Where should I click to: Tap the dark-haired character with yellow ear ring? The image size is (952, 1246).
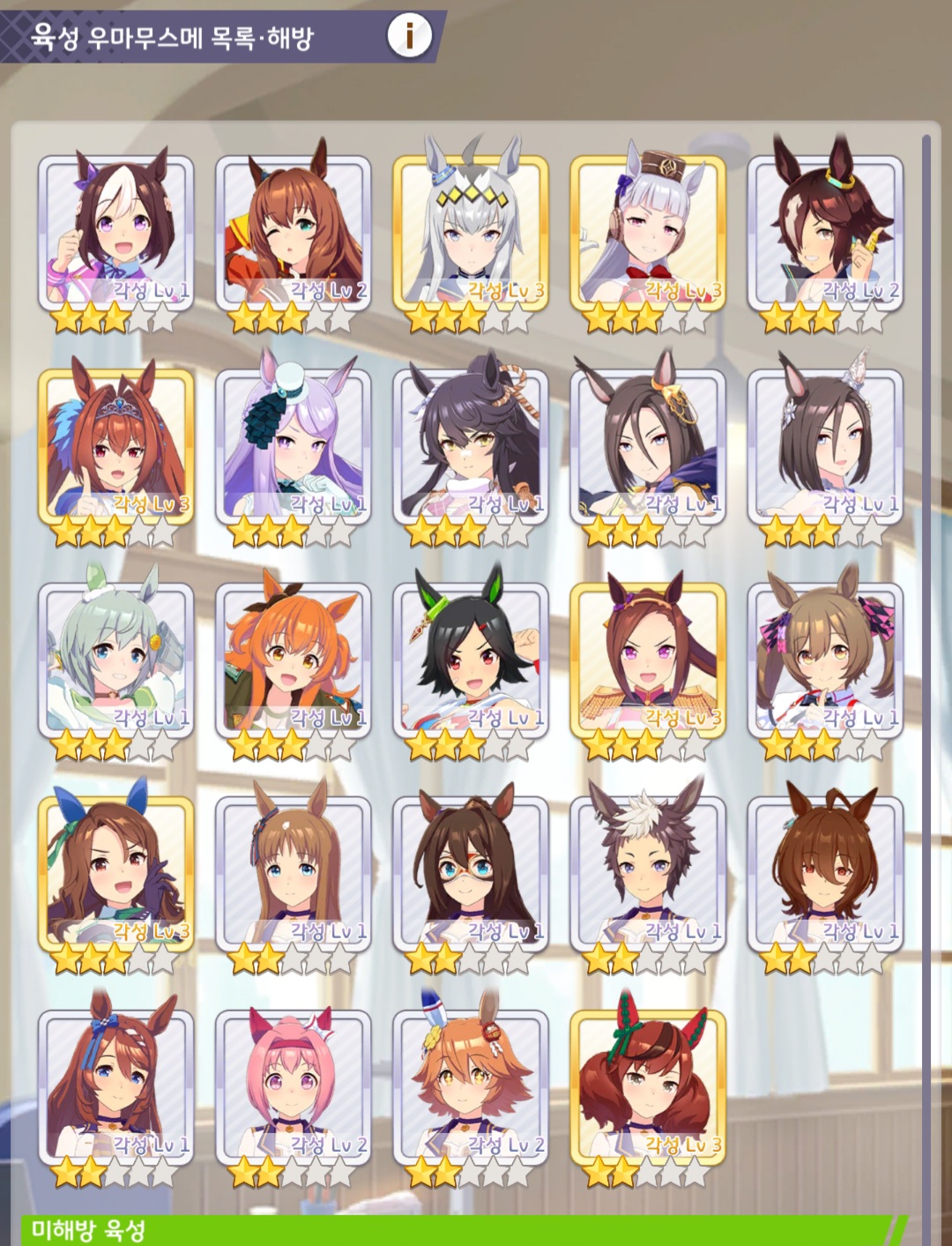pos(826,234)
